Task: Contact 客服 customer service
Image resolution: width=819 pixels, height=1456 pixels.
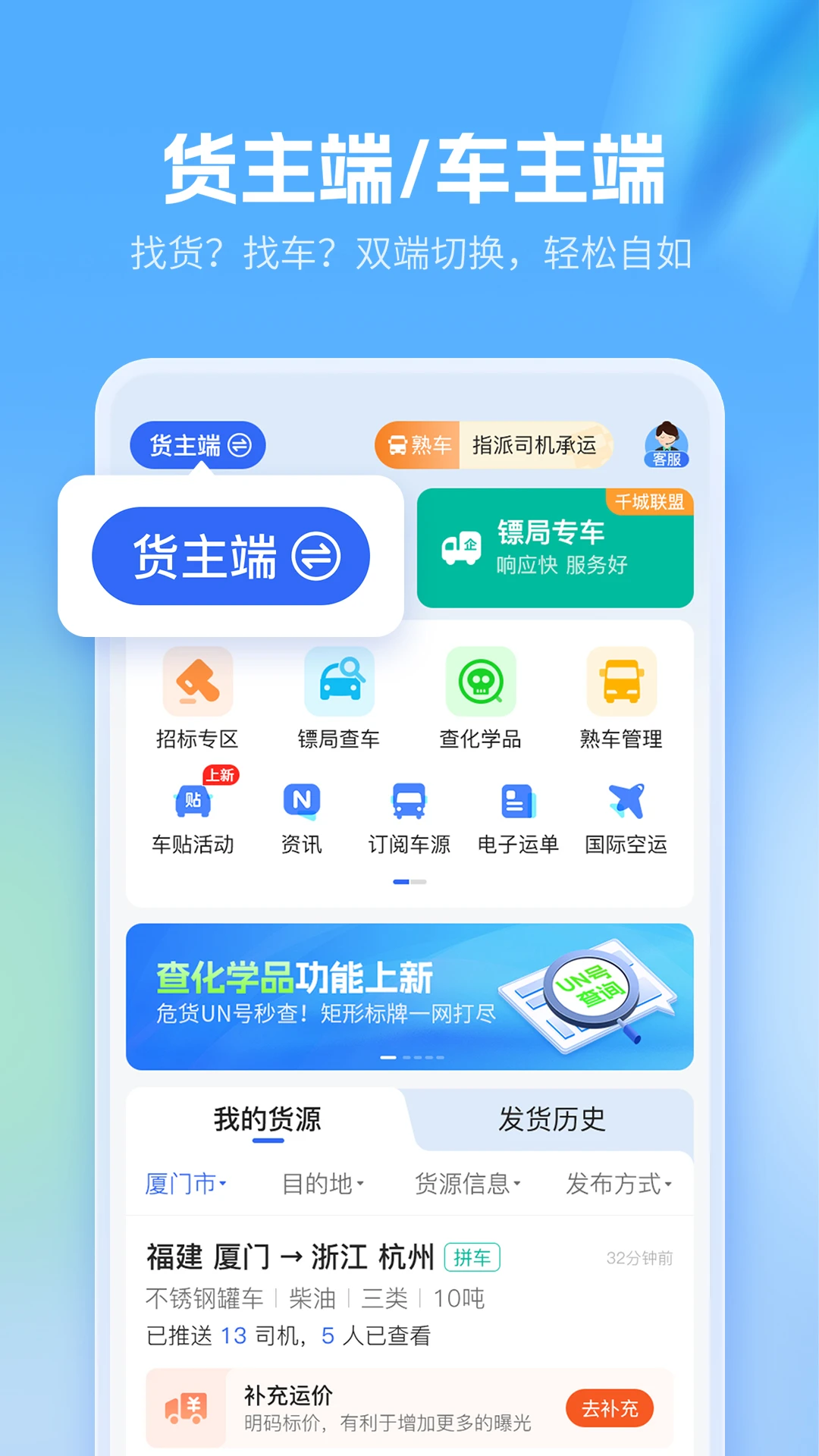Action: (667, 444)
